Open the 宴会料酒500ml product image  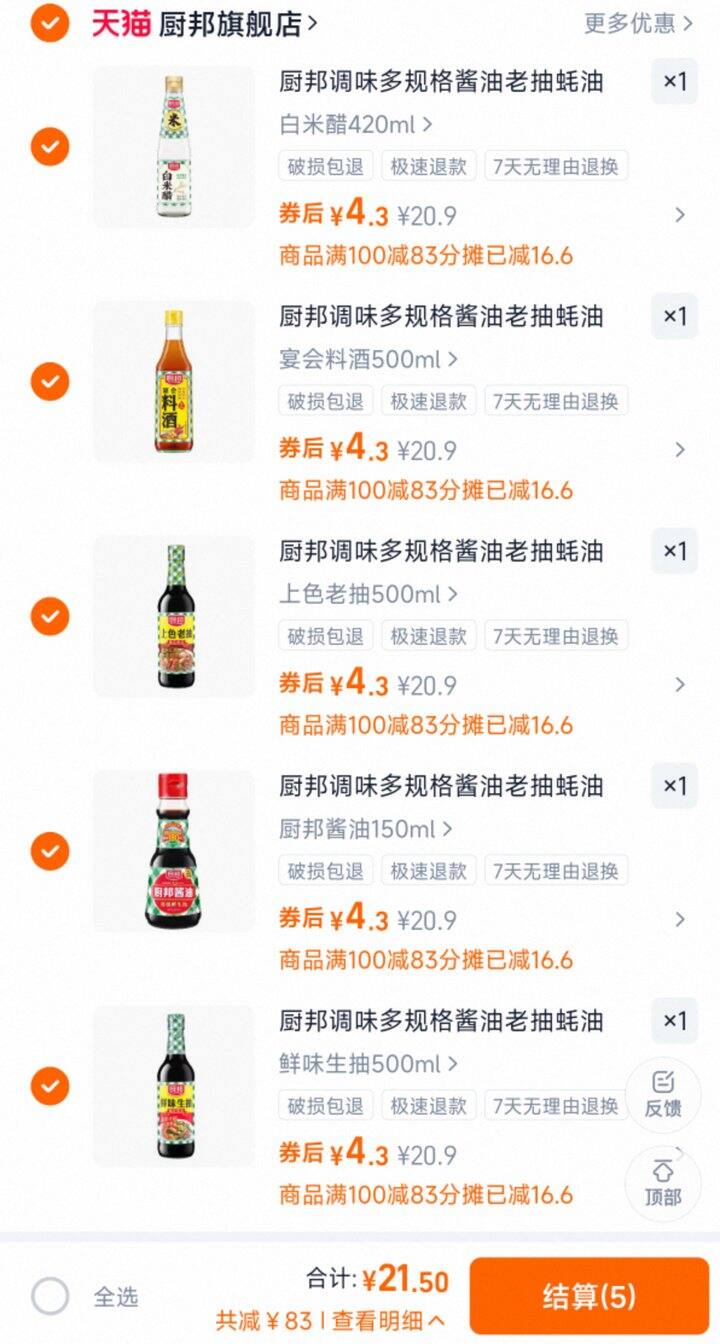(174, 381)
